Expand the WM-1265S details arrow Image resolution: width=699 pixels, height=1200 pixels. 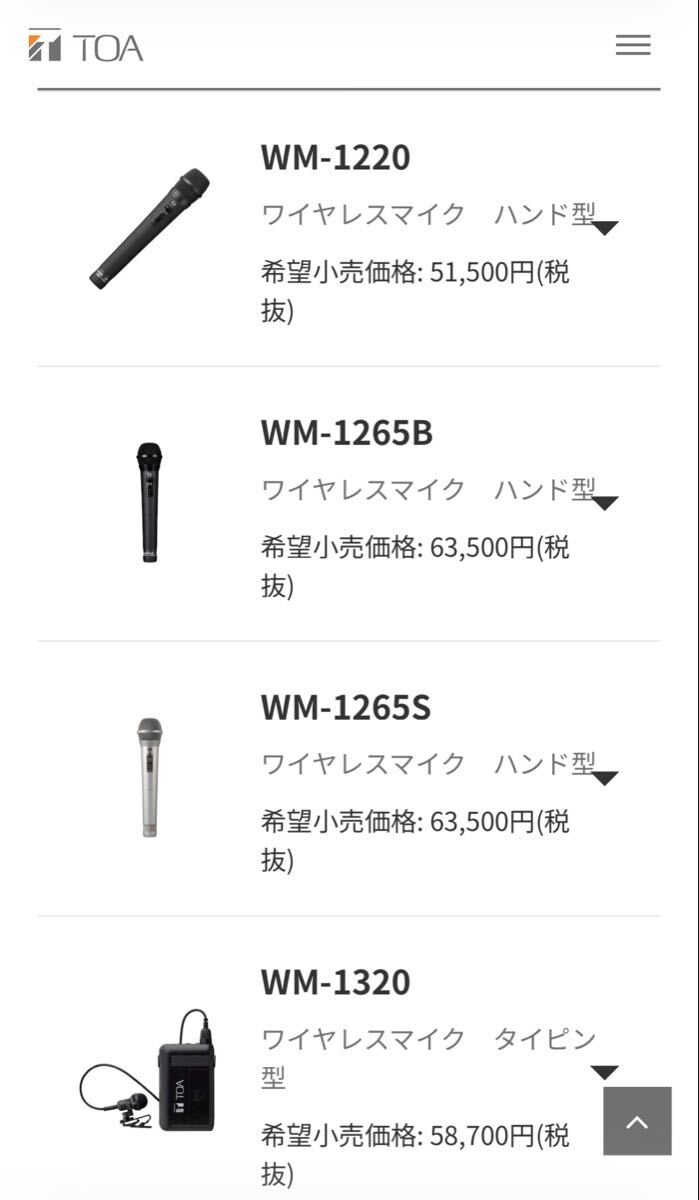[x=605, y=778]
